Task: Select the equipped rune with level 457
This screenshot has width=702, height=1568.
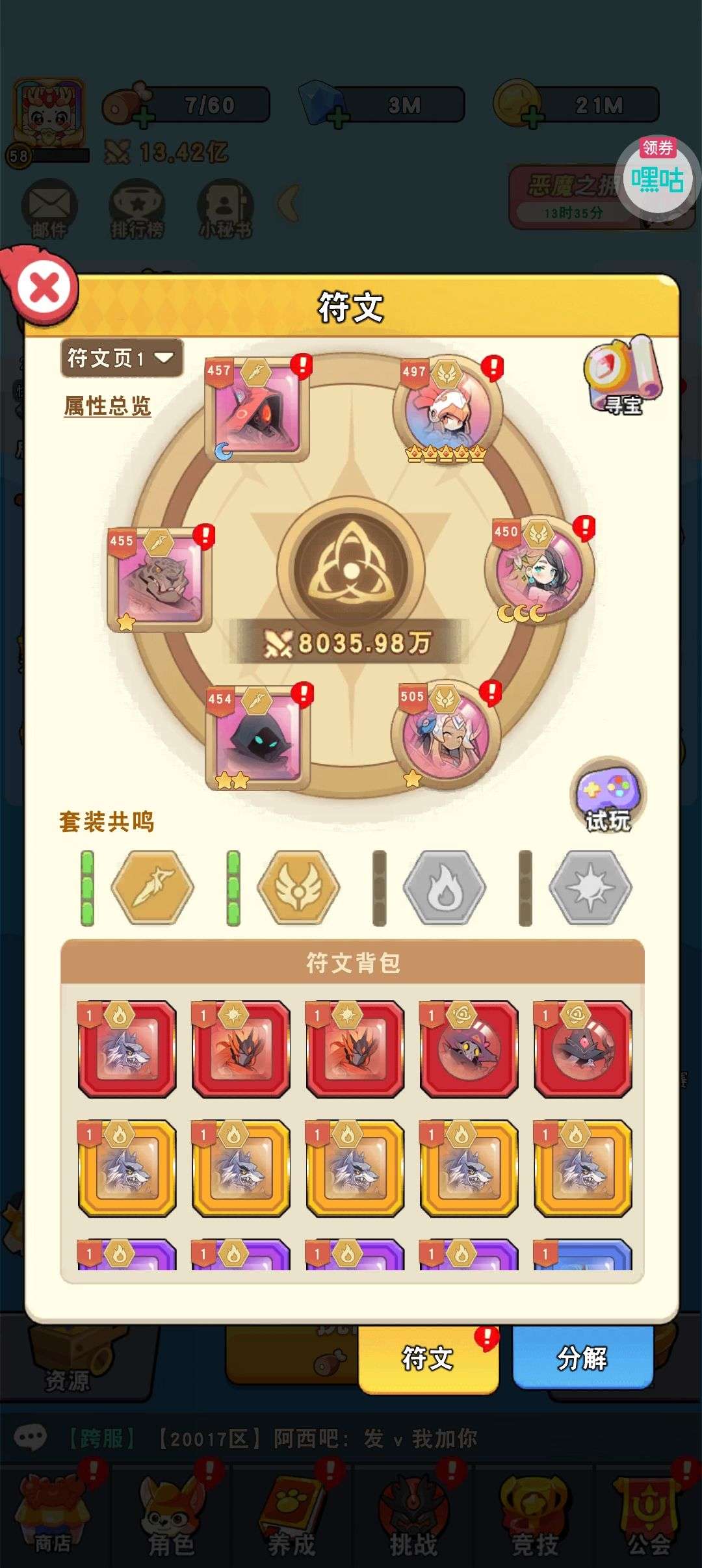Action: pos(257,410)
